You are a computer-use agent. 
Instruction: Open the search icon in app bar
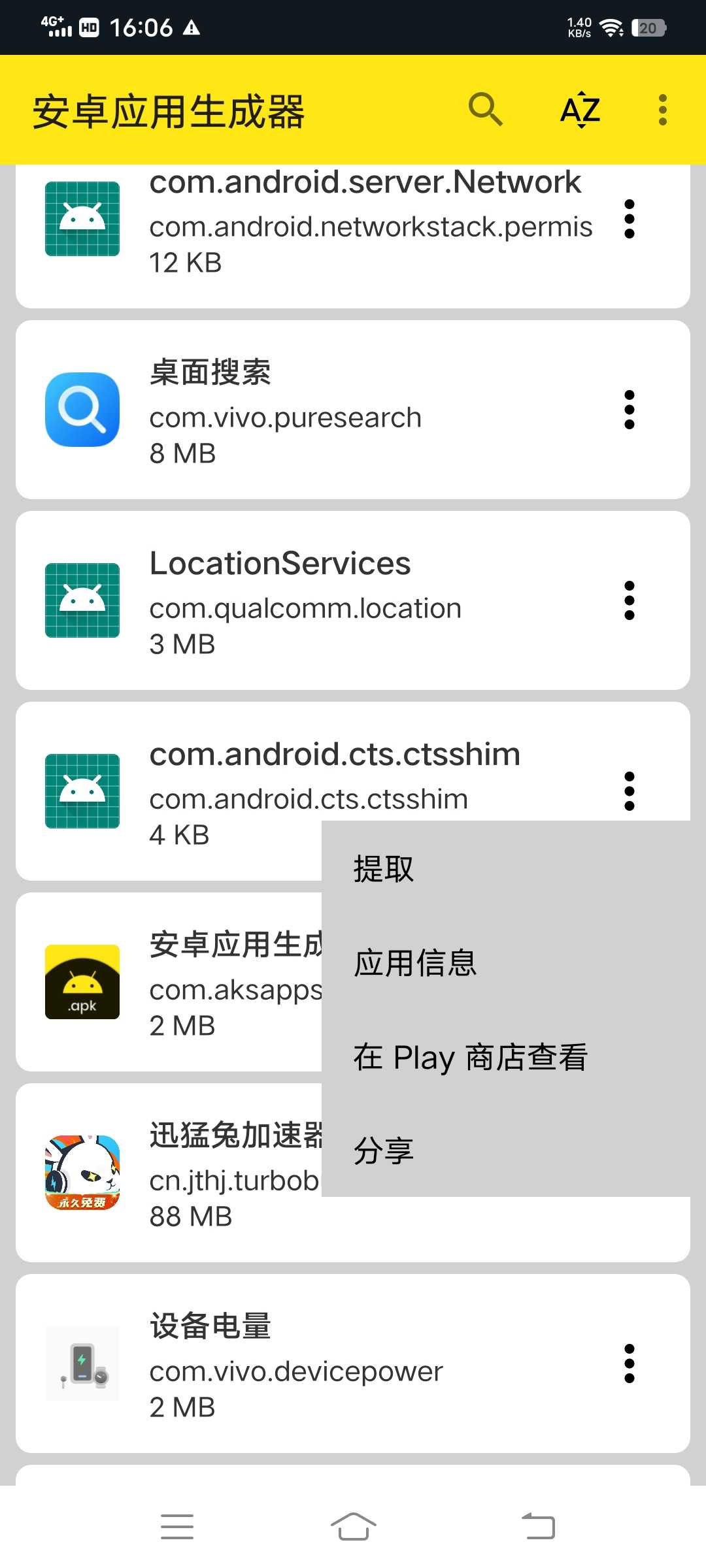(x=486, y=109)
